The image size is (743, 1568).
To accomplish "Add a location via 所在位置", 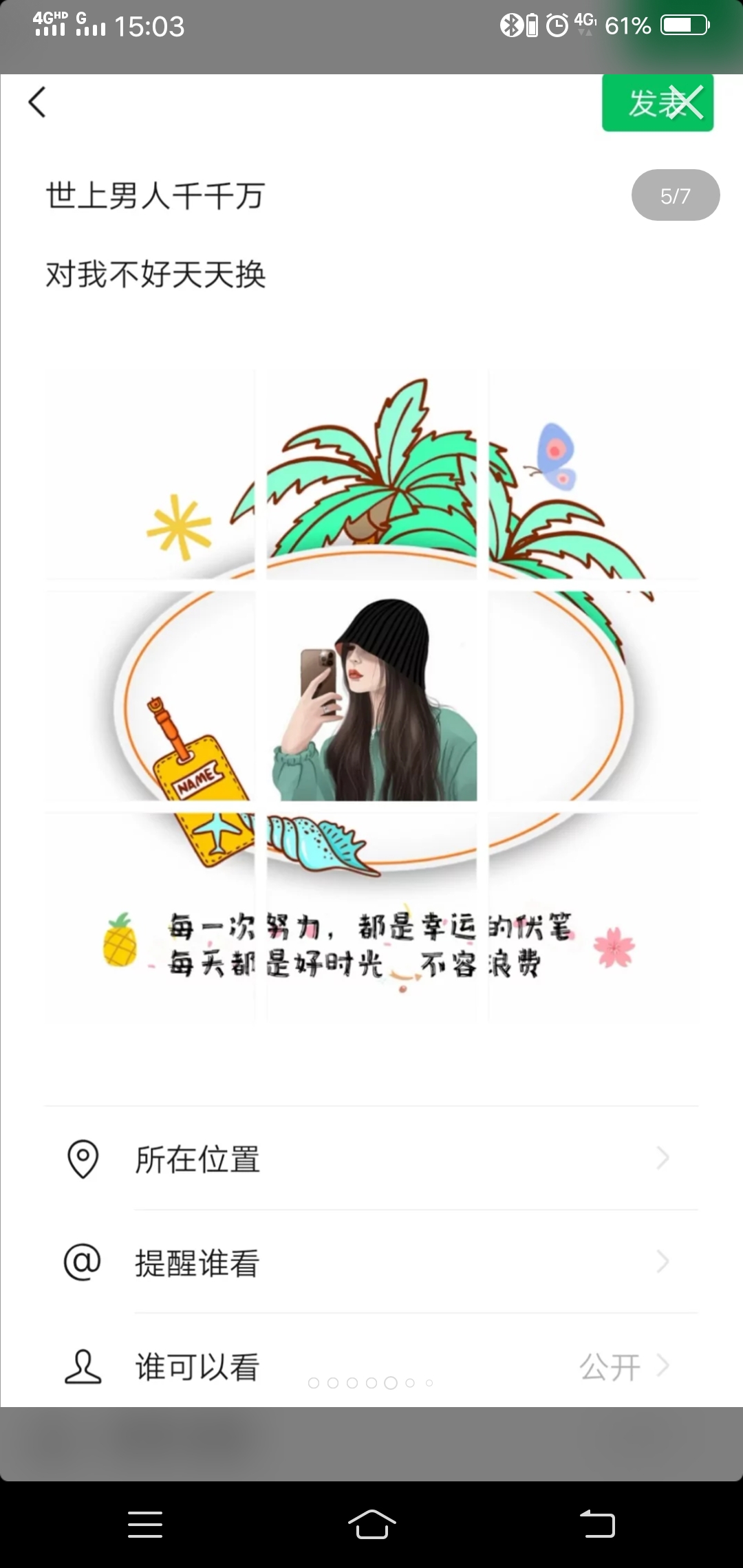I will tap(371, 1159).
